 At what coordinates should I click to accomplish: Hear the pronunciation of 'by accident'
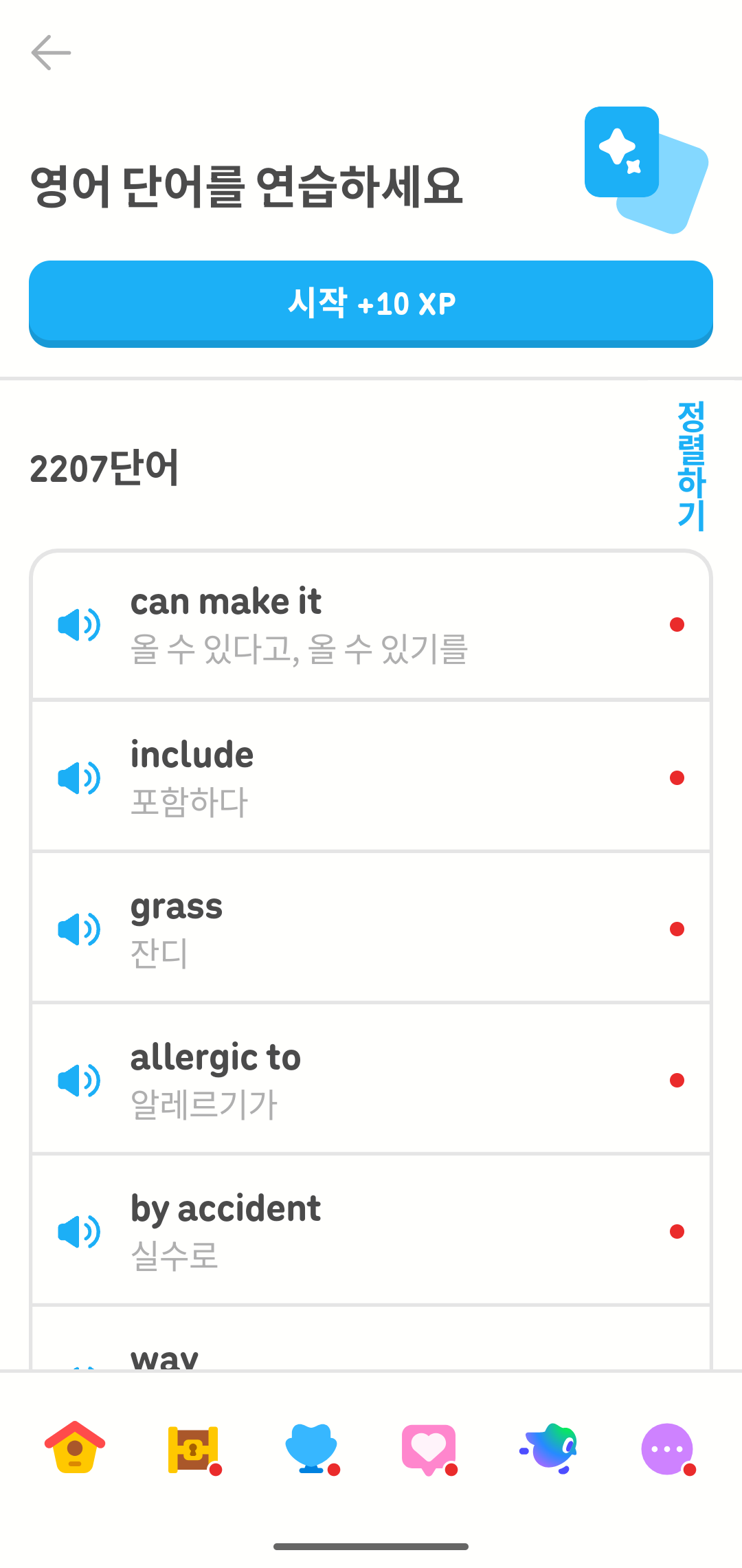pos(79,1232)
